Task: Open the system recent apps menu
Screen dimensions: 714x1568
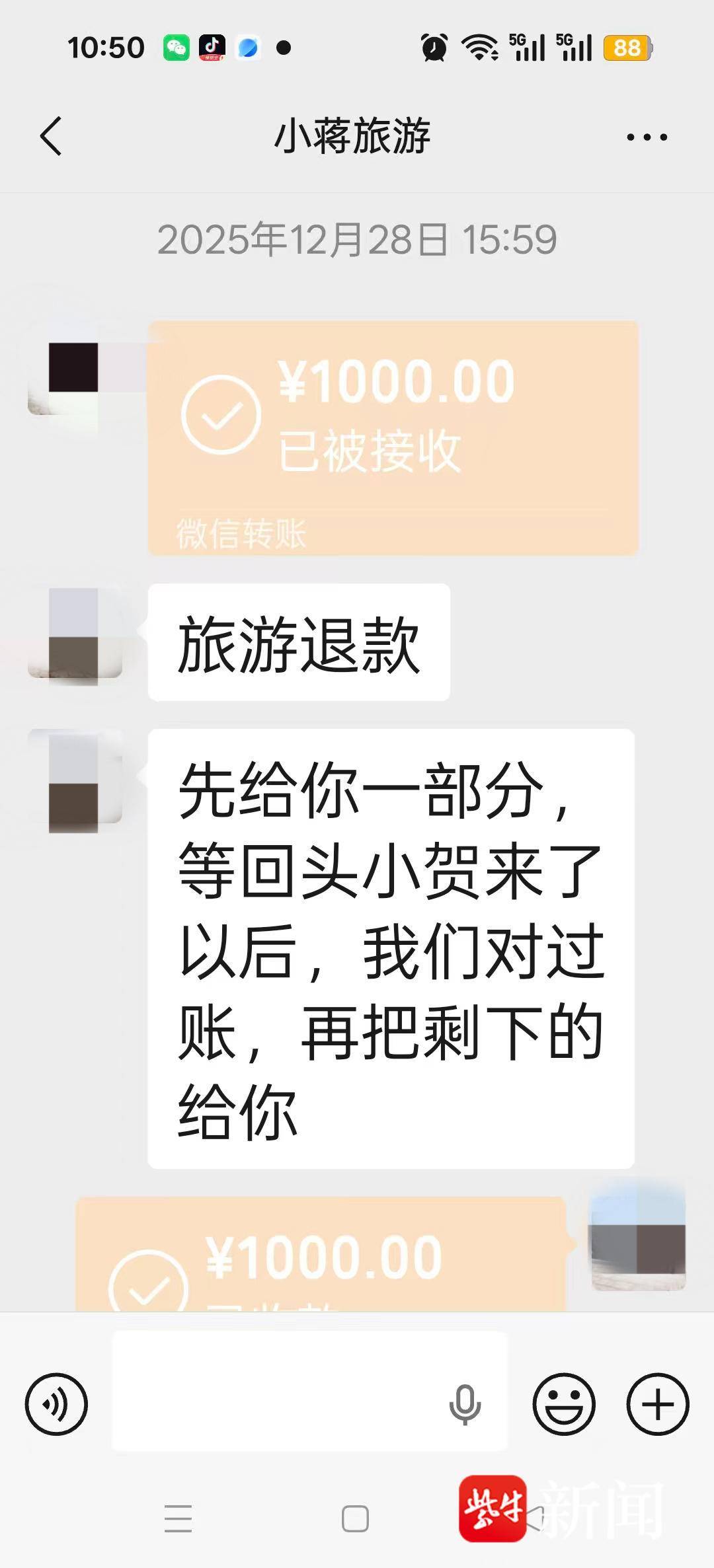Action: tap(178, 1518)
